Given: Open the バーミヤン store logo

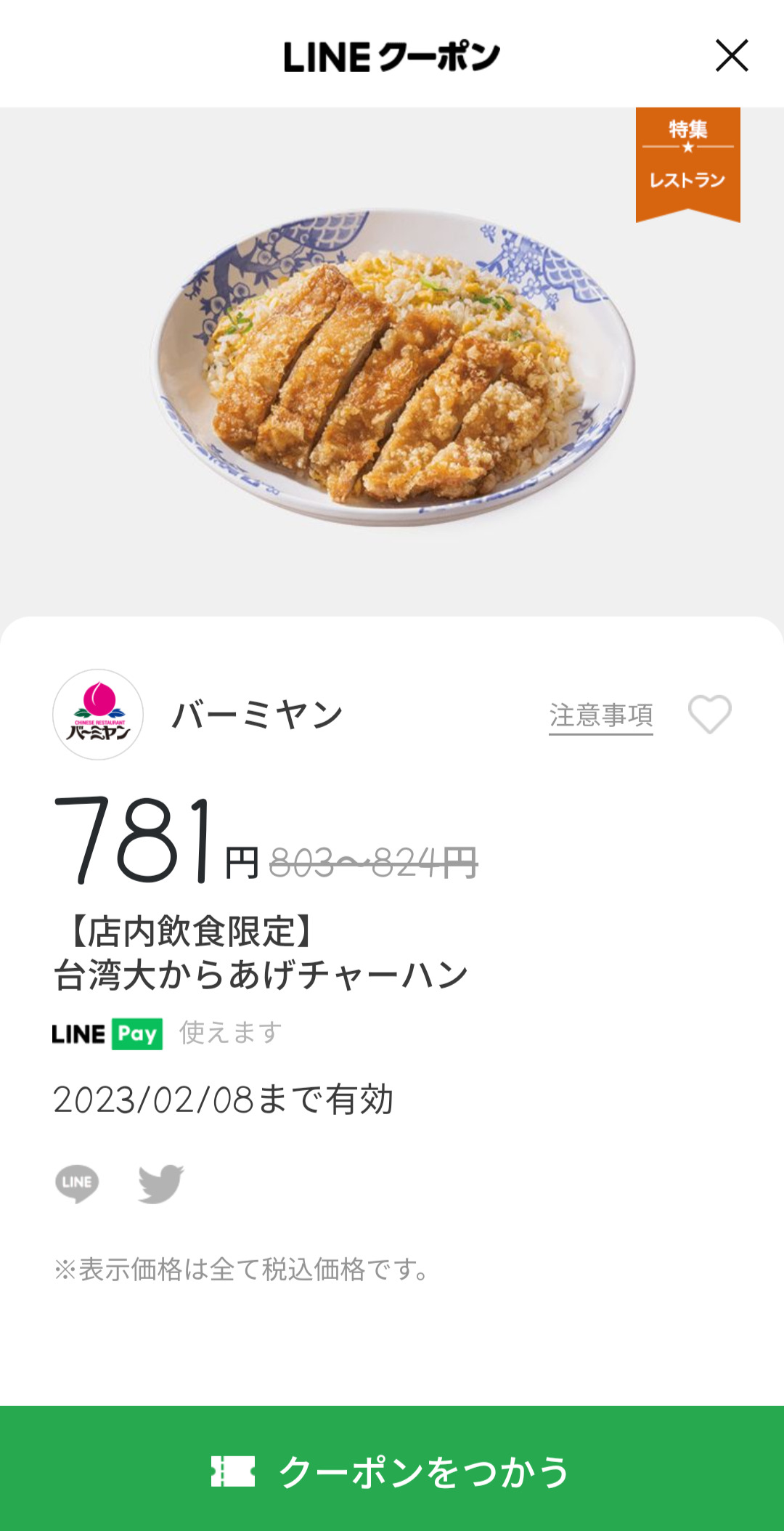Looking at the screenshot, I should point(98,715).
